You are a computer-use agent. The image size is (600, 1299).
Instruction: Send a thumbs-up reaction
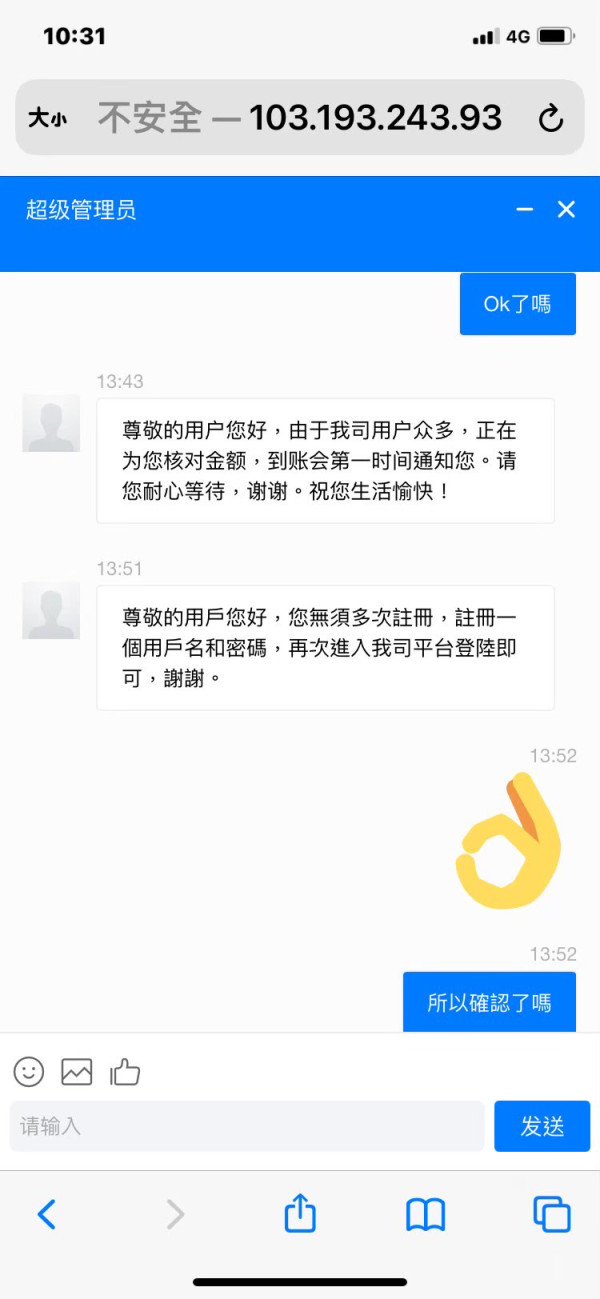tap(125, 1072)
